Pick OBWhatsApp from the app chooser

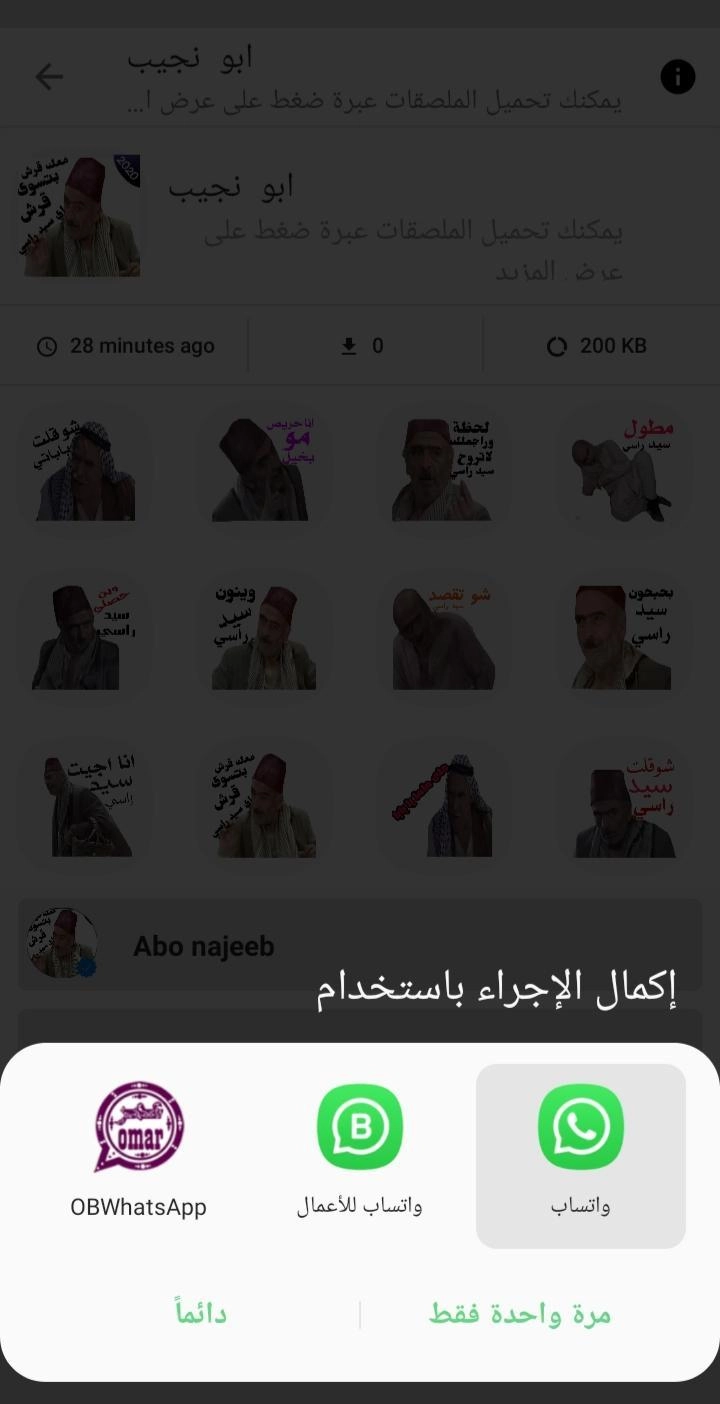138,1154
